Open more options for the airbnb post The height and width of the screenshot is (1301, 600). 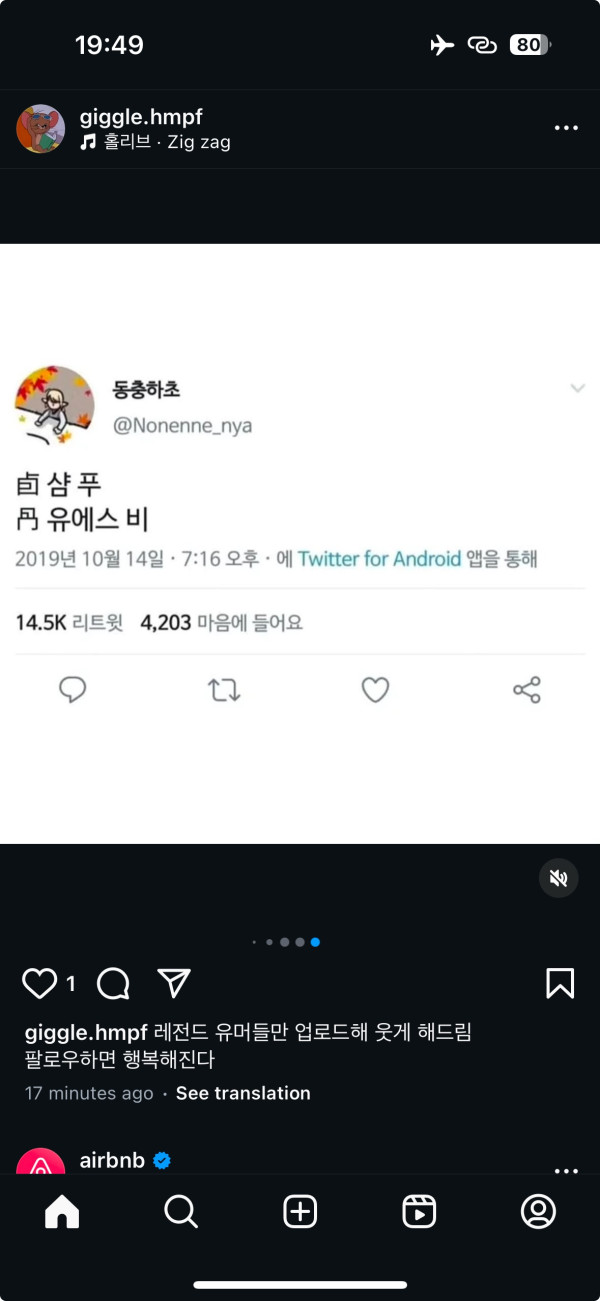[566, 1171]
